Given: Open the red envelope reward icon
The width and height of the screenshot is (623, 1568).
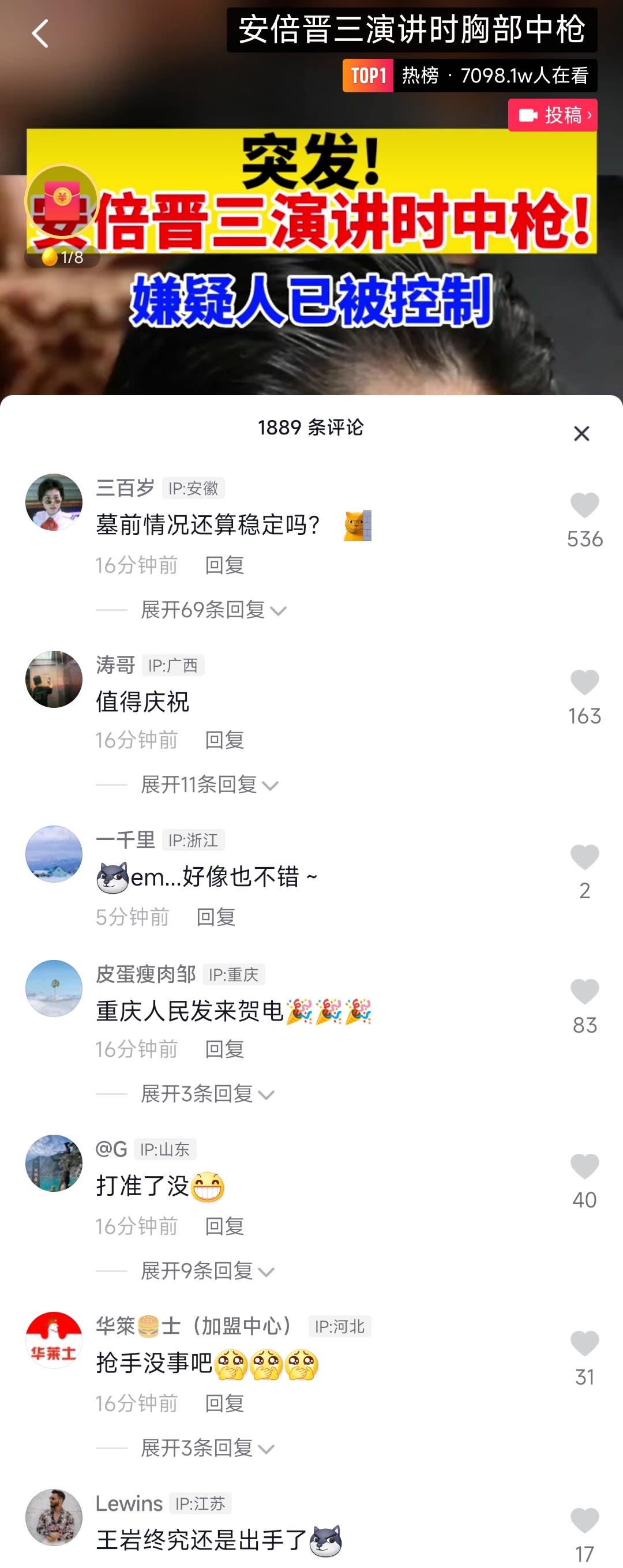Looking at the screenshot, I should 62,201.
